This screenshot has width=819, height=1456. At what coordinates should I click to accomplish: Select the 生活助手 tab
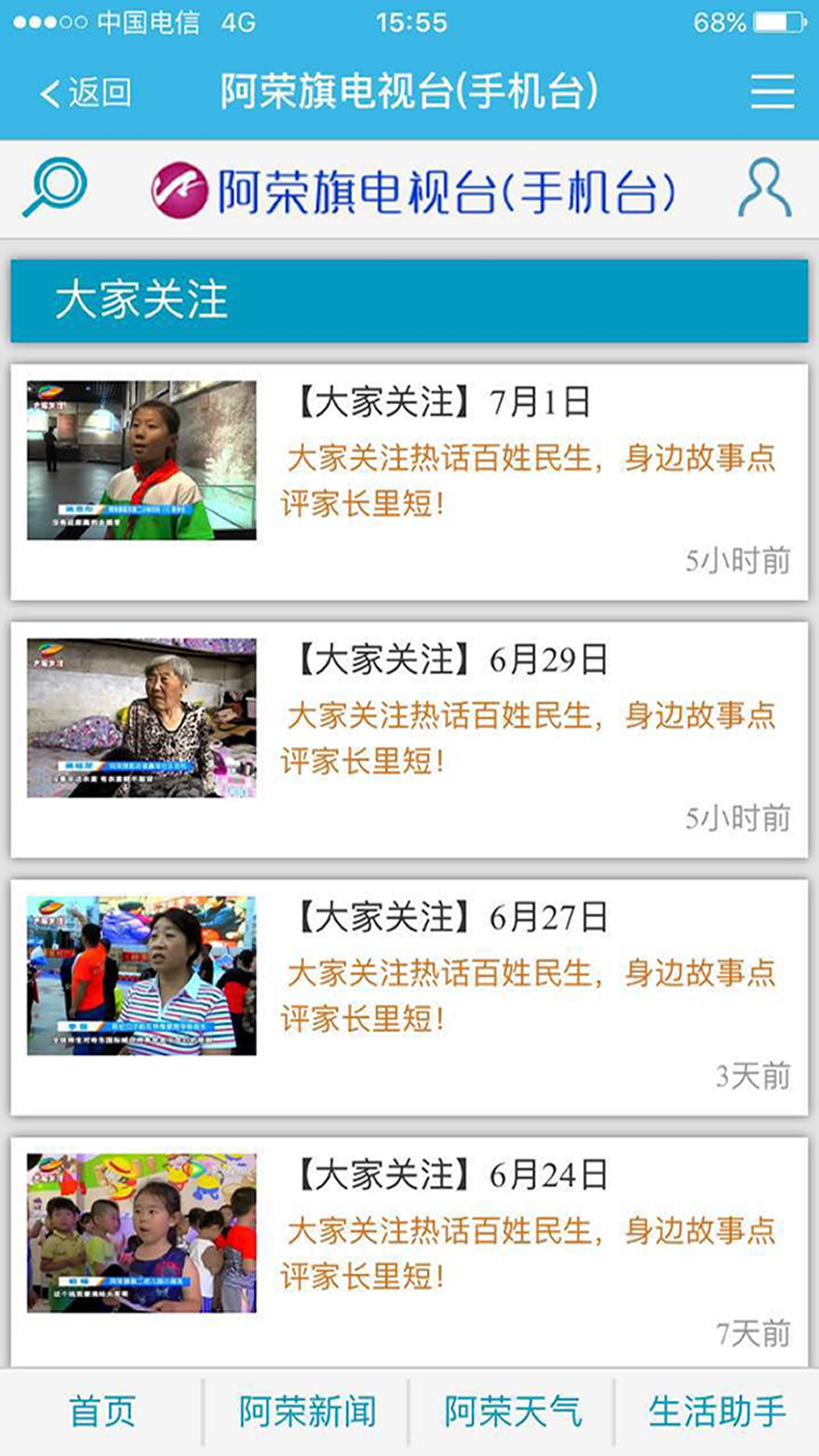pyautogui.click(x=717, y=1411)
